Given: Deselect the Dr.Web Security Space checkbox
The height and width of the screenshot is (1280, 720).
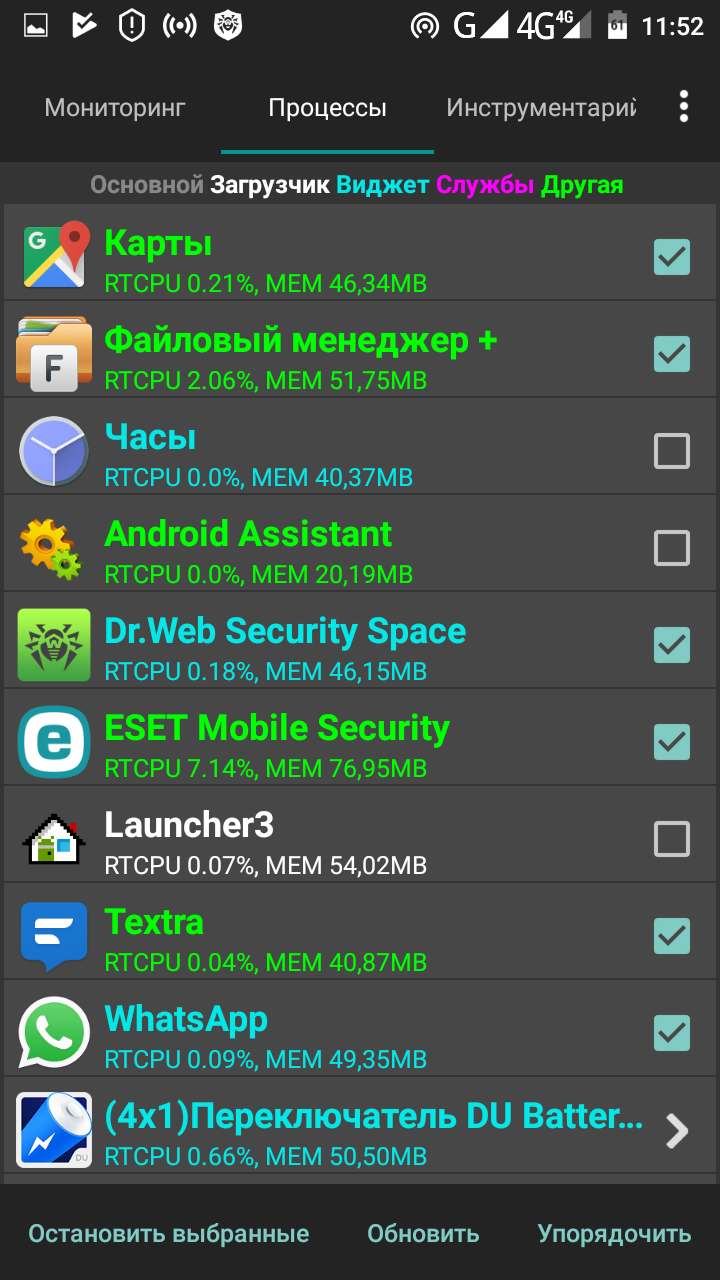Looking at the screenshot, I should 671,645.
